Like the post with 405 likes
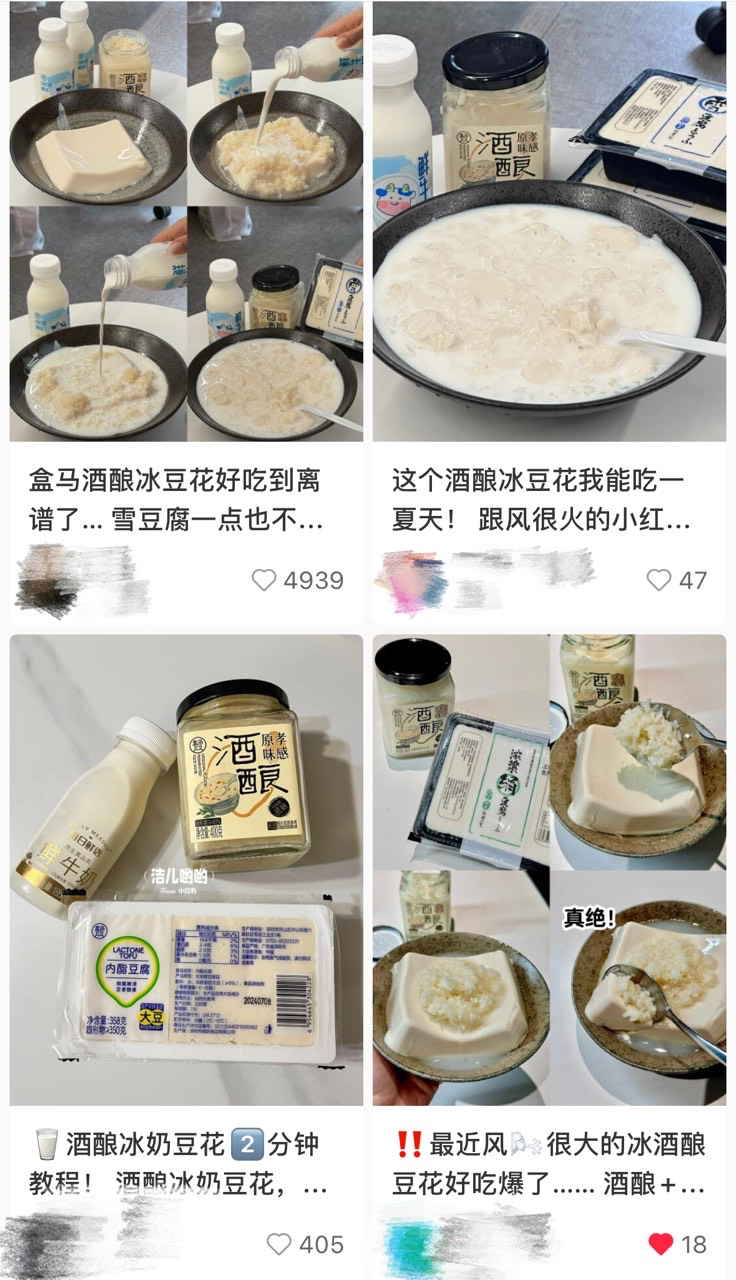 pyautogui.click(x=279, y=1244)
